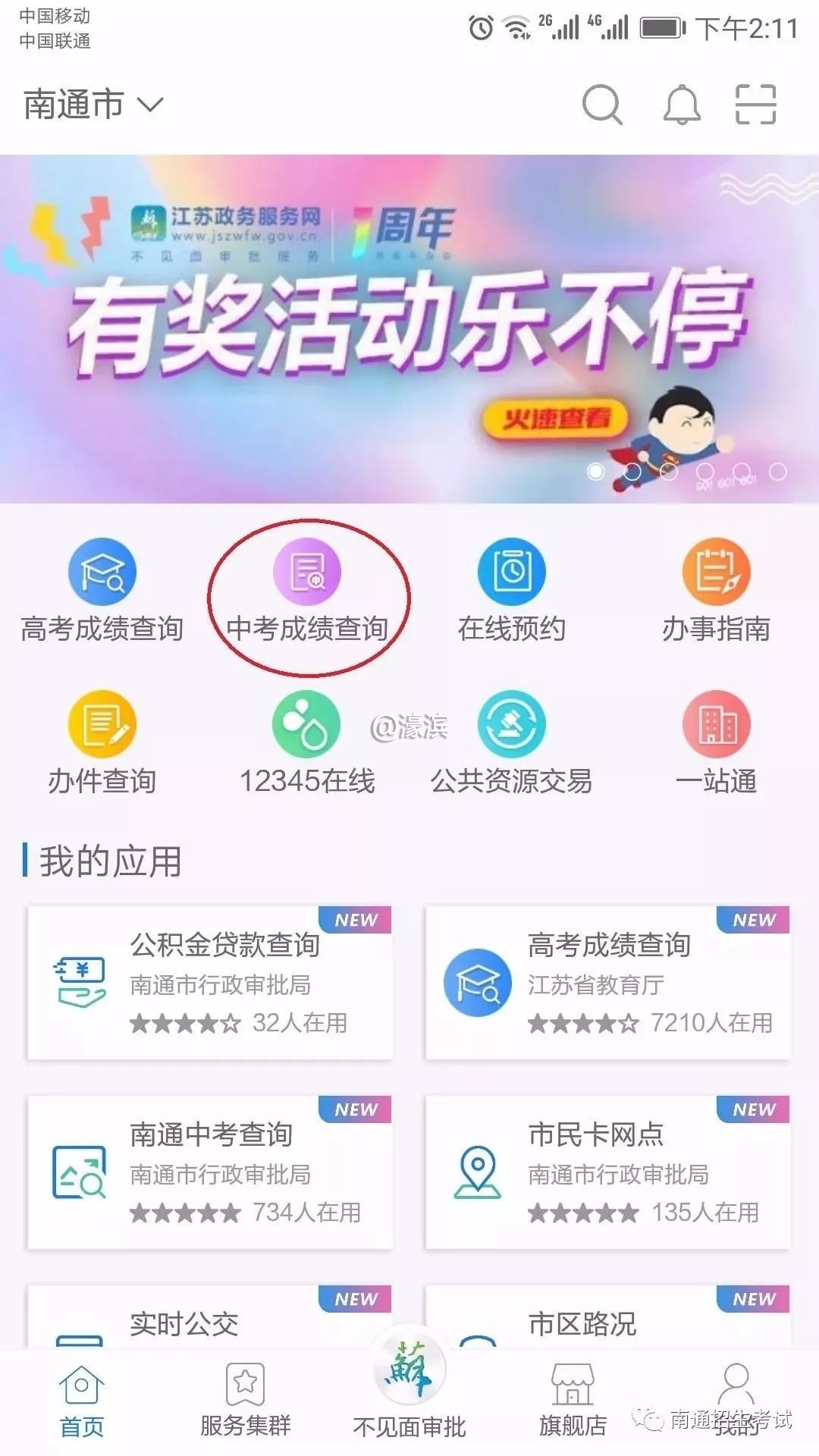Launch the QR scan icon
Screen dimensions: 819x1456
tap(756, 104)
